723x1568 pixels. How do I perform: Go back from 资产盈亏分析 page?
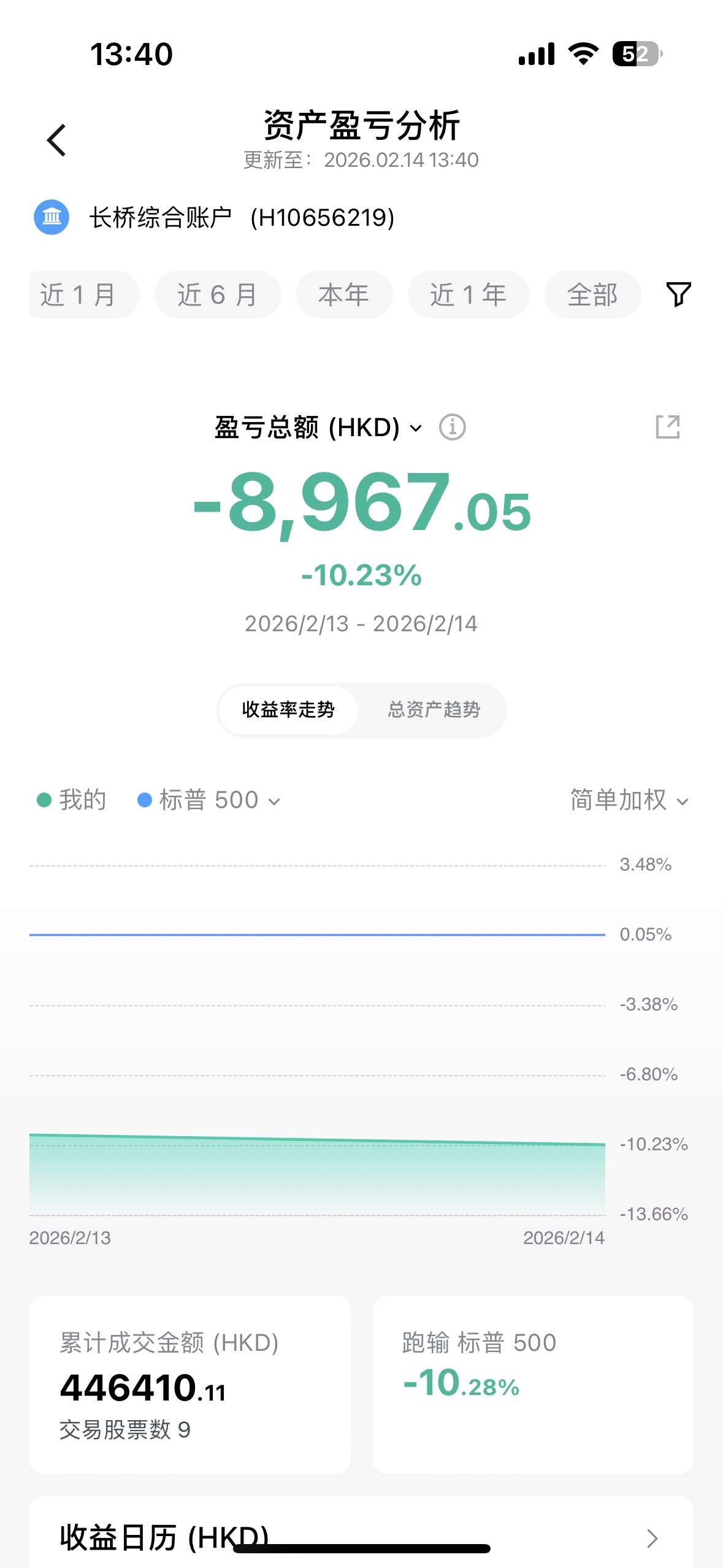pos(56,140)
